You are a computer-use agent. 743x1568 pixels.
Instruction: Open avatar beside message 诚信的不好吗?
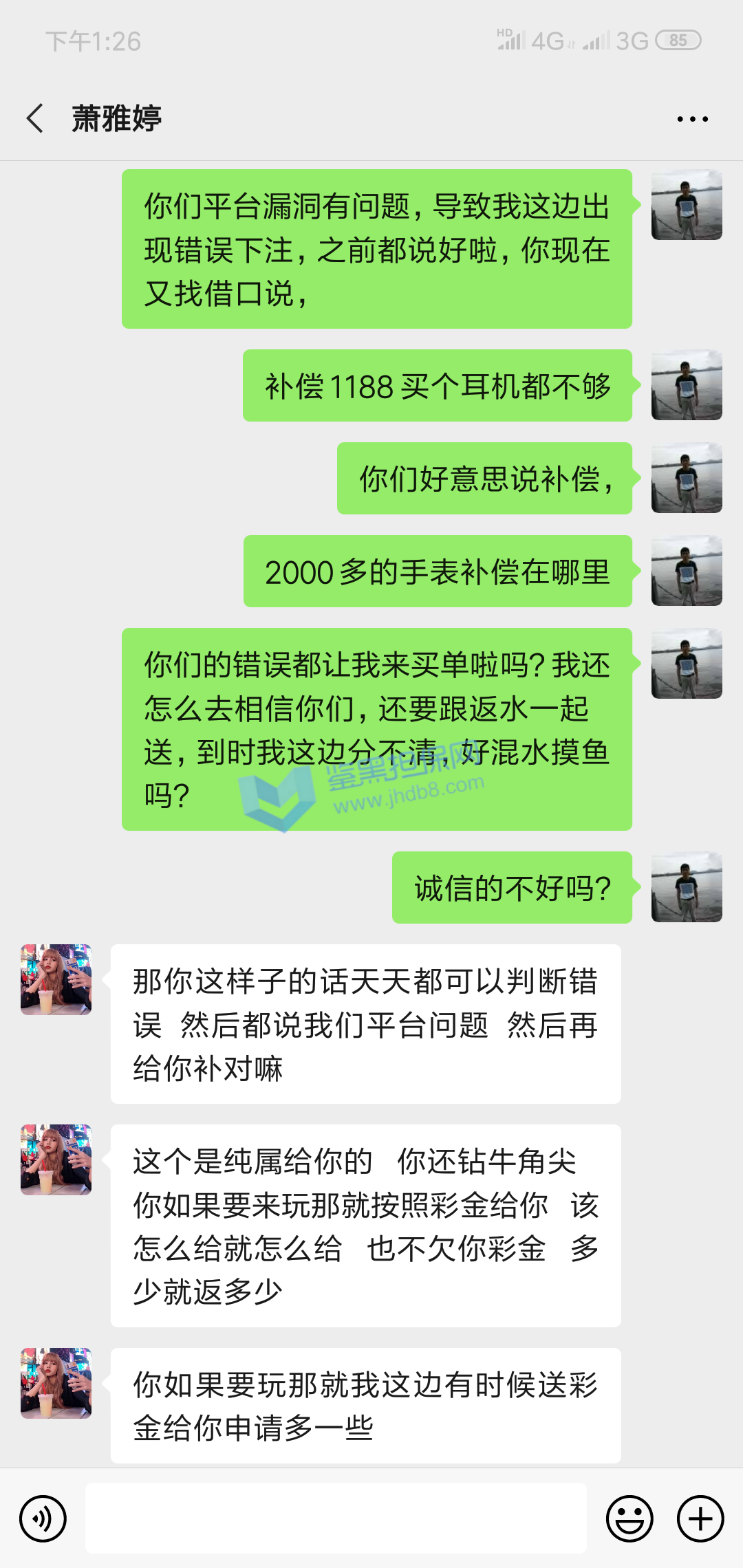coord(687,887)
